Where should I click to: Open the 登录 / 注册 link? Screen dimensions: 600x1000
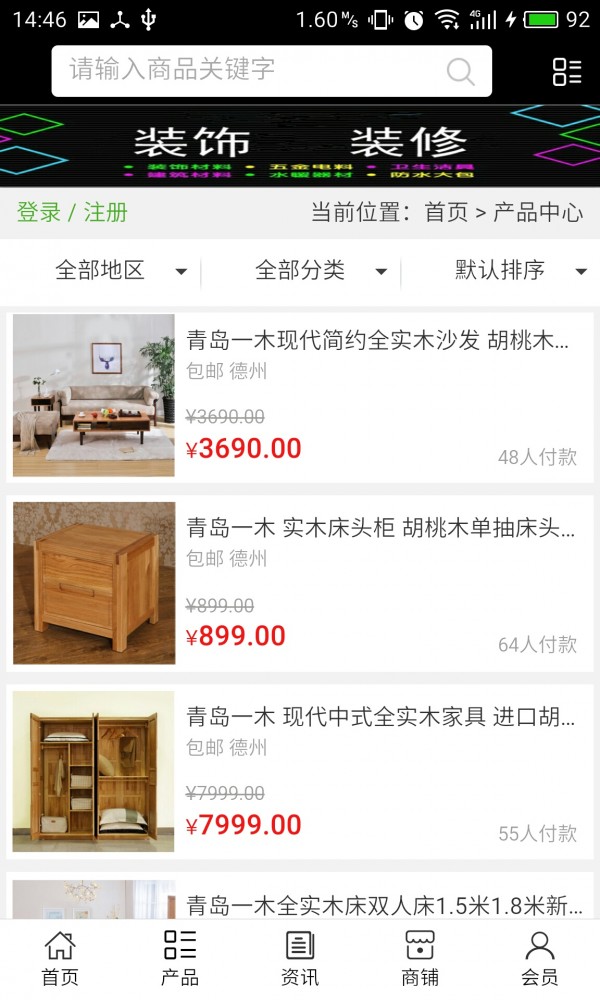72,212
